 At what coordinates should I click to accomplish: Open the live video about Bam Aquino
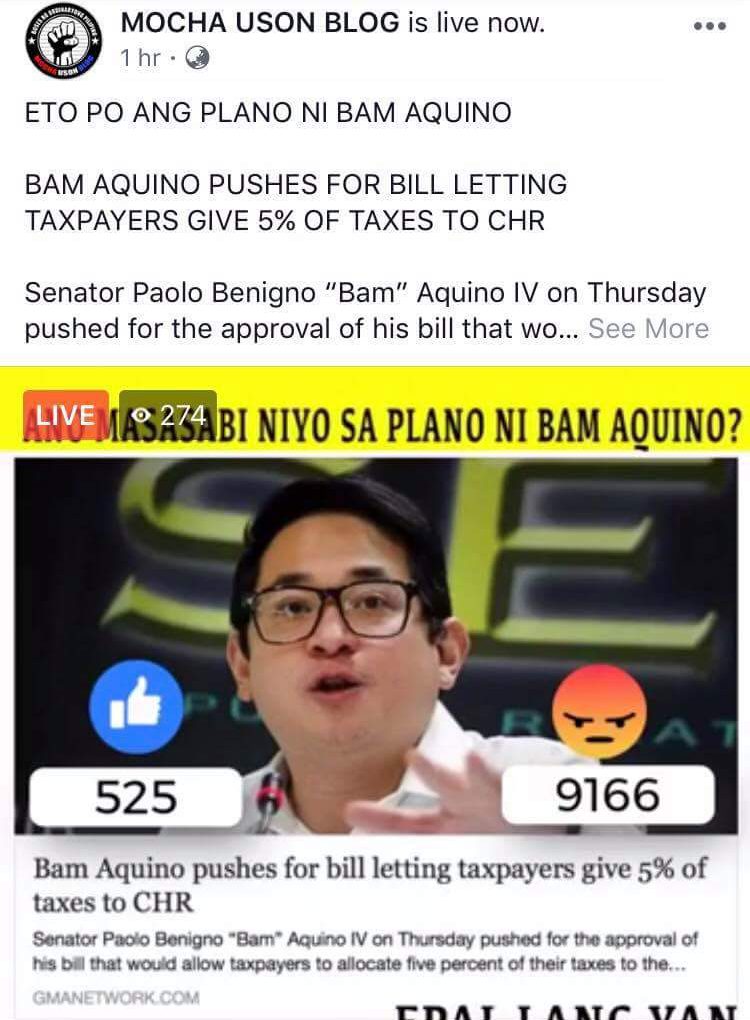click(x=375, y=640)
